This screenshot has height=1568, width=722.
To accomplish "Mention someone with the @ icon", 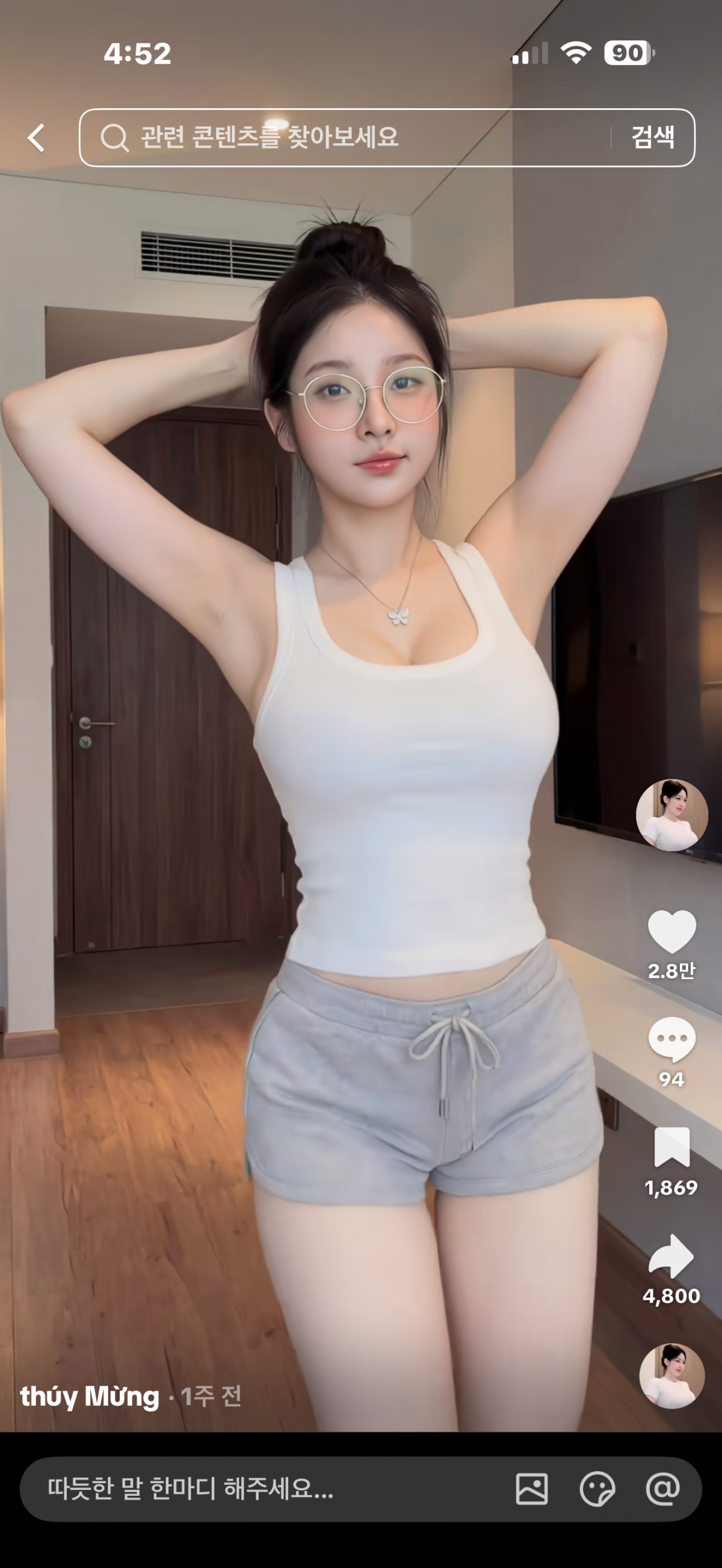I will 662,1489.
